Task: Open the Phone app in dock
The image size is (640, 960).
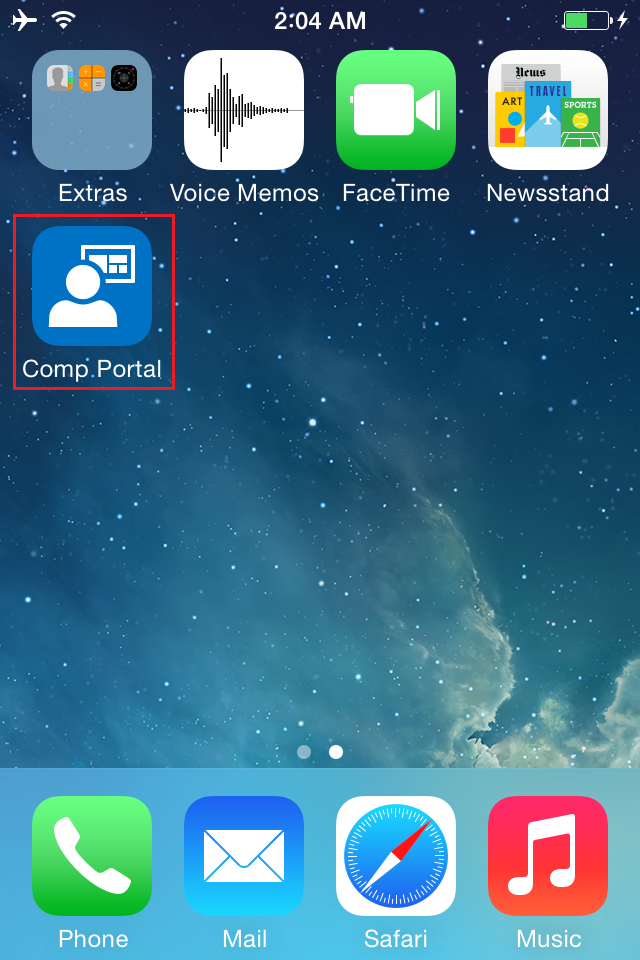Action: tap(92, 856)
